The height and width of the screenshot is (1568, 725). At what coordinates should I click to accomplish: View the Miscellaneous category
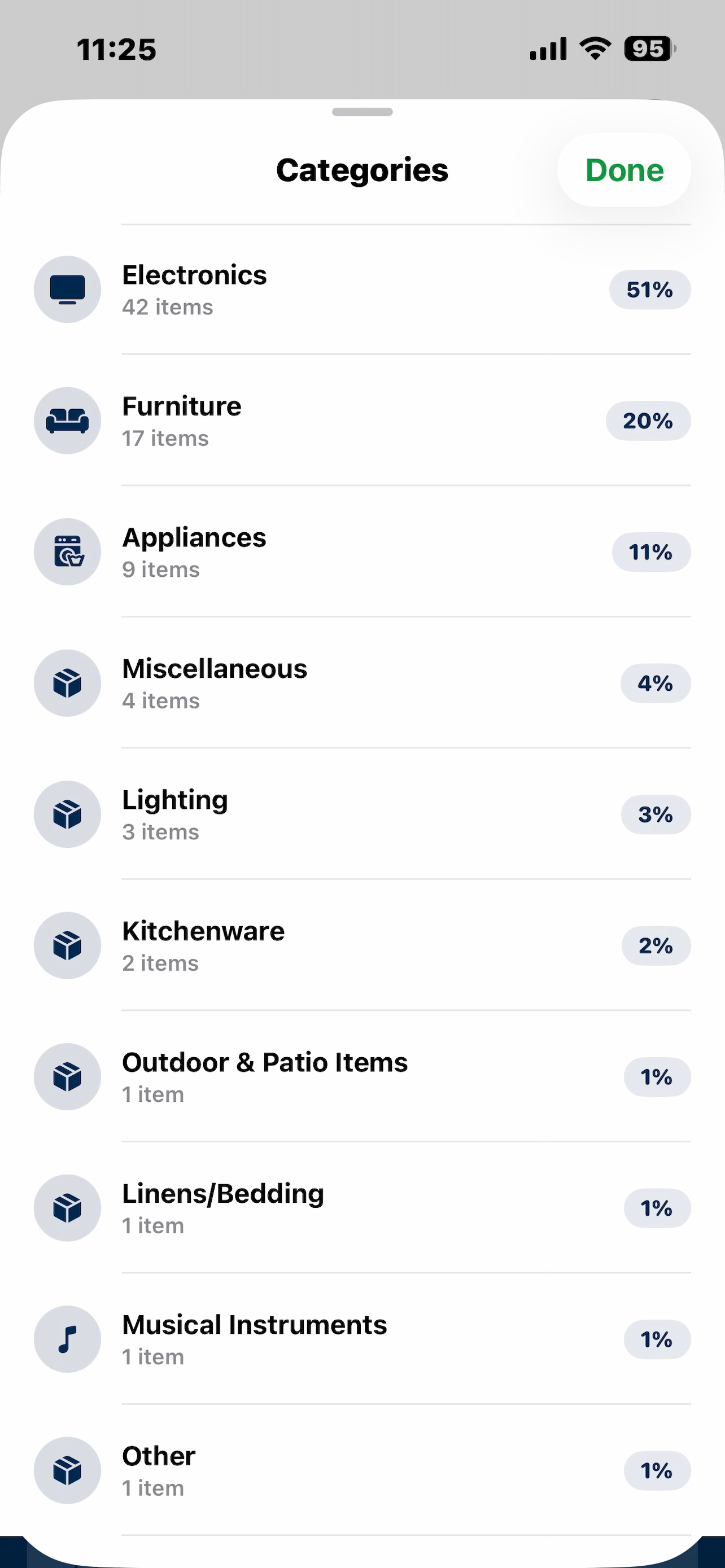pyautogui.click(x=362, y=683)
